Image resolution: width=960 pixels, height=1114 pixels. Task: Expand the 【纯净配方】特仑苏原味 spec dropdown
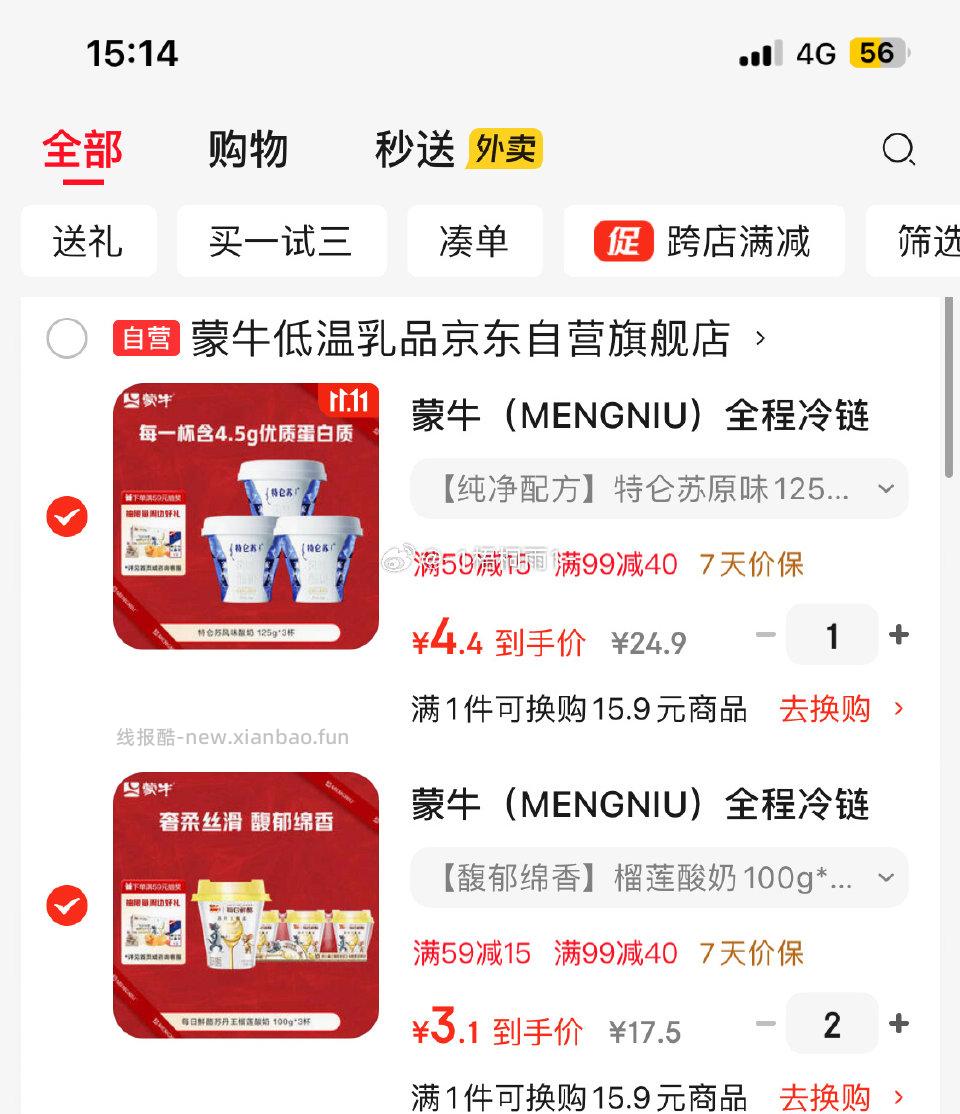point(659,489)
